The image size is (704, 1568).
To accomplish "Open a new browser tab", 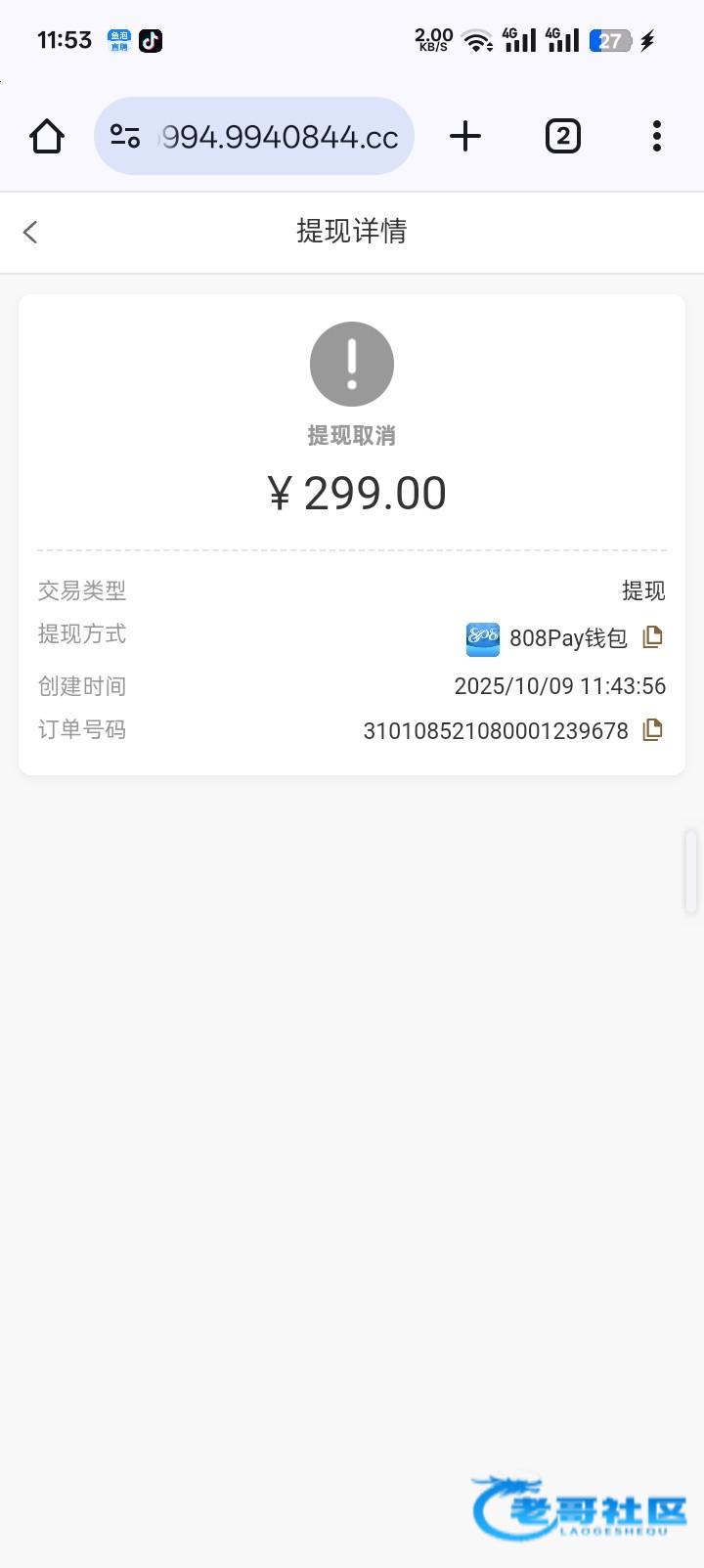I will click(465, 136).
